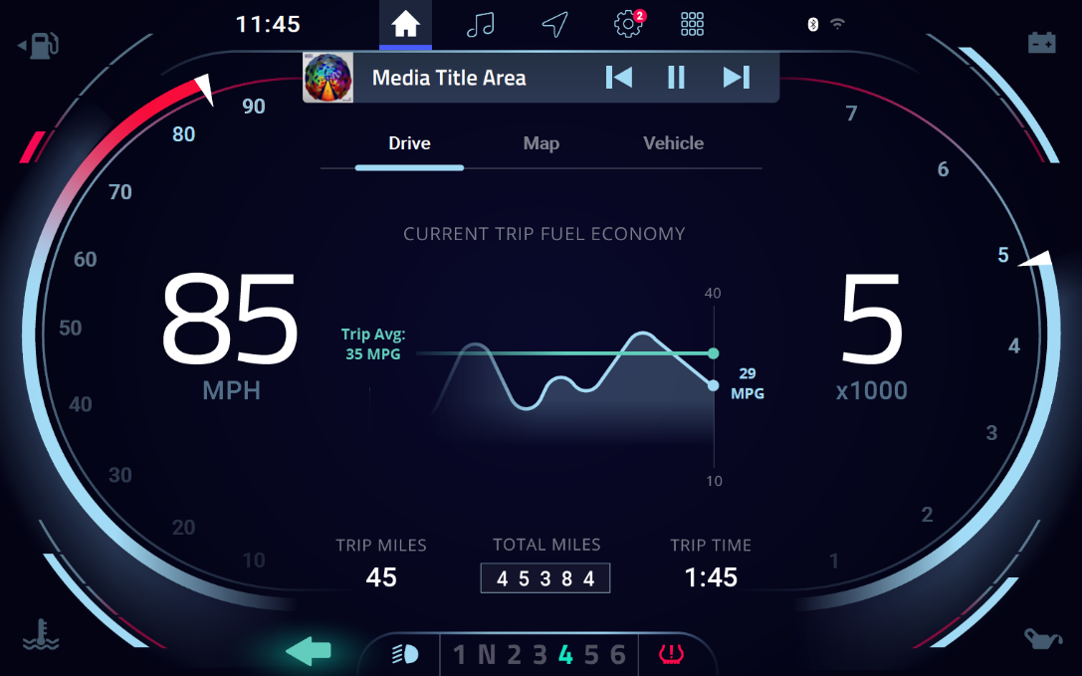The image size is (1082, 676).
Task: Skip to the next track
Action: pos(736,77)
